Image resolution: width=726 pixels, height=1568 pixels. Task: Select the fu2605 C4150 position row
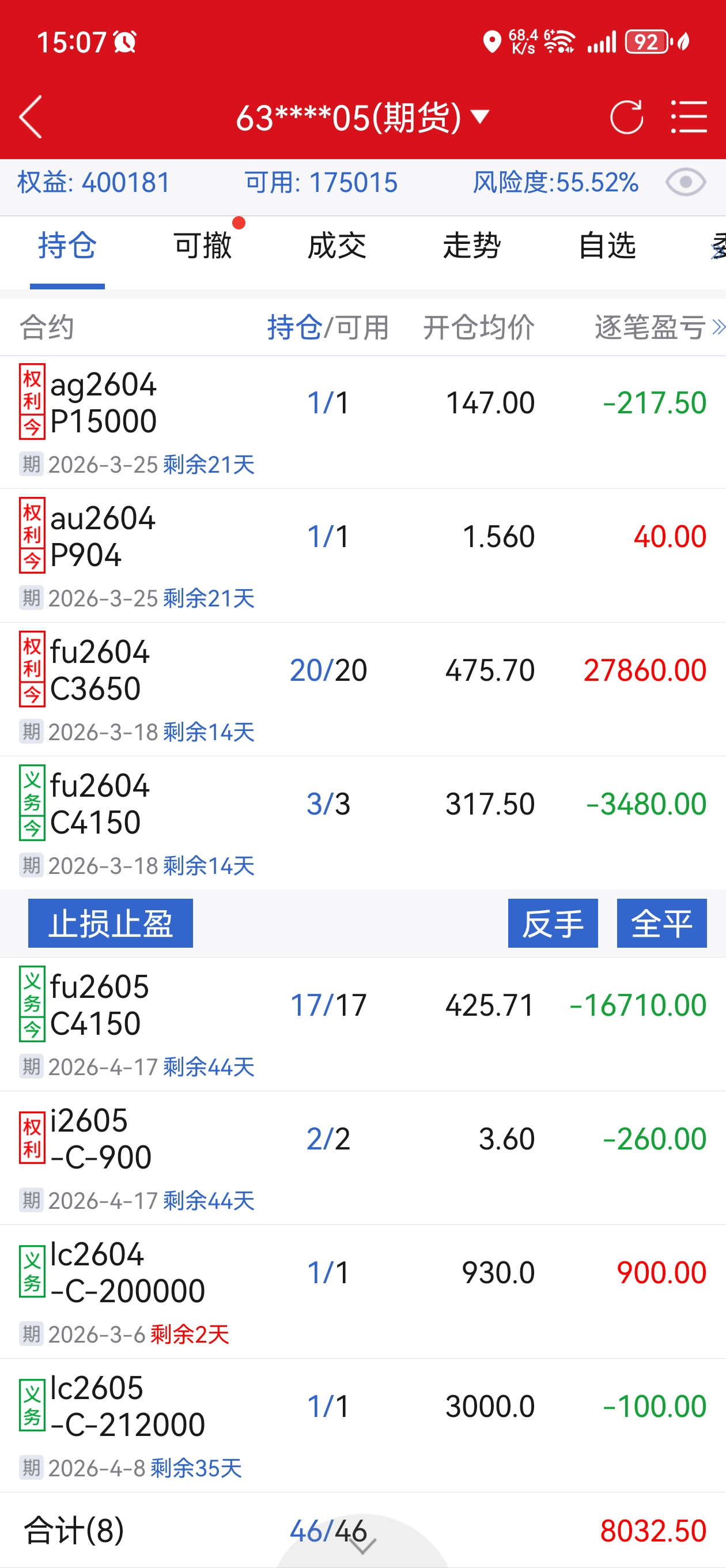362,1024
